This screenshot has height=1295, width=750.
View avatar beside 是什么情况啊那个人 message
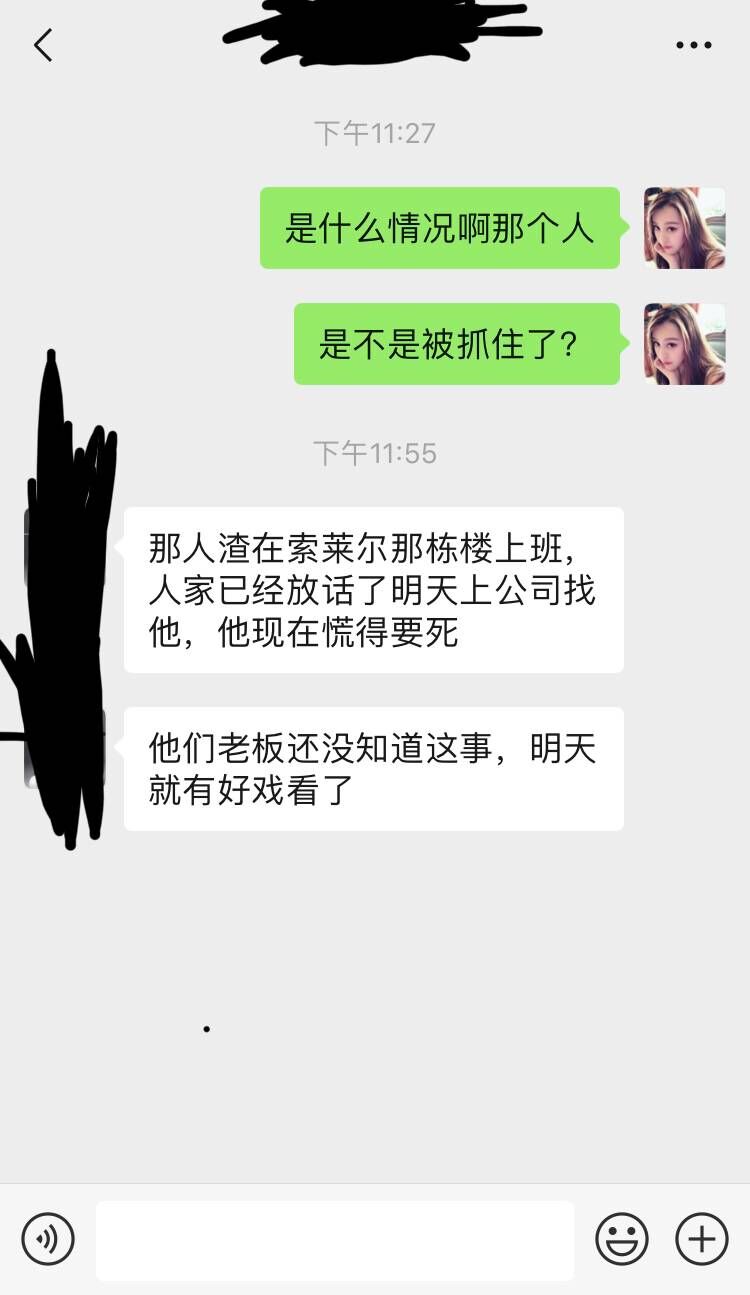click(x=684, y=228)
